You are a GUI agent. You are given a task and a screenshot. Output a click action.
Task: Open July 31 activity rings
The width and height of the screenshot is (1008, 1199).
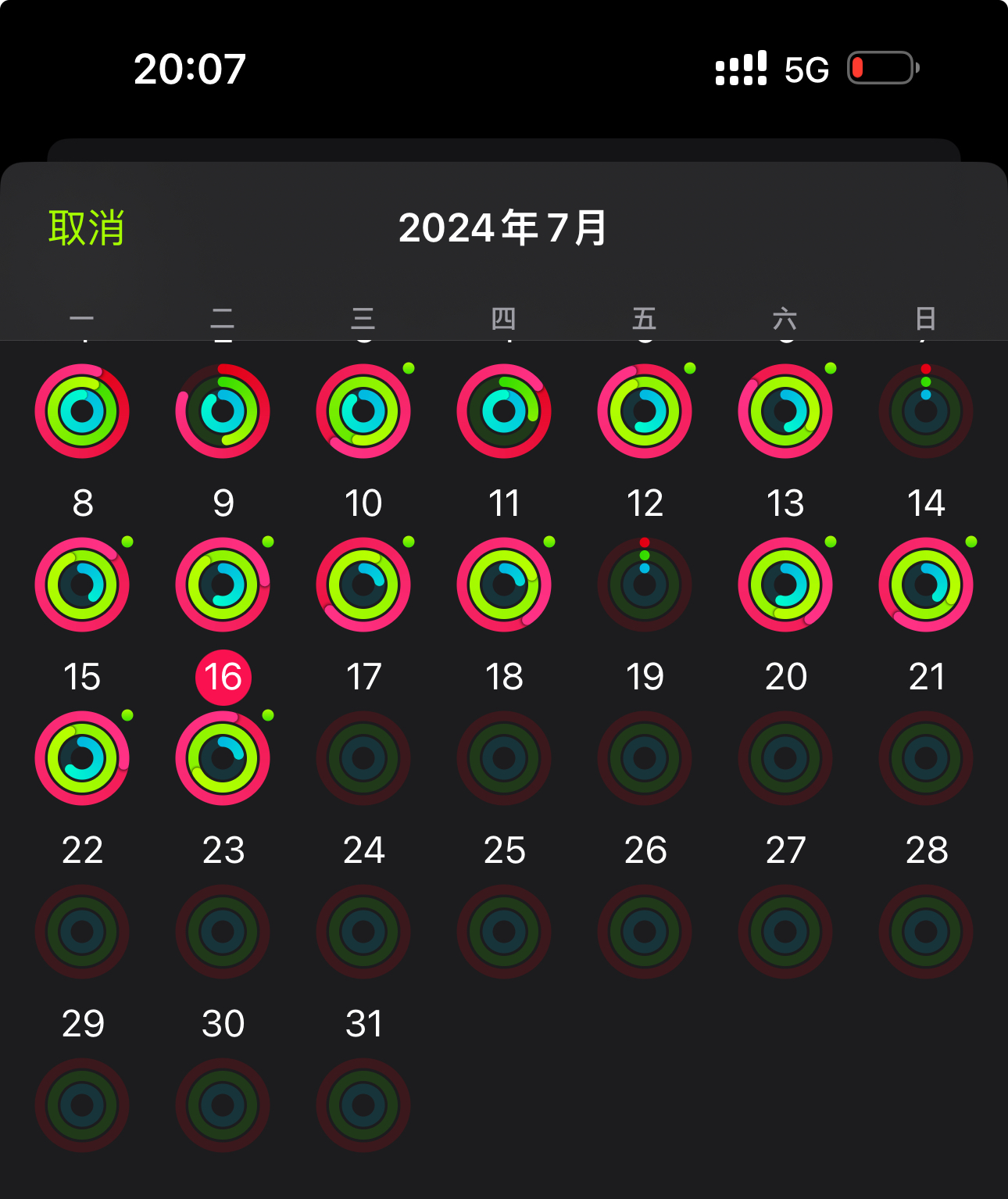[363, 1104]
